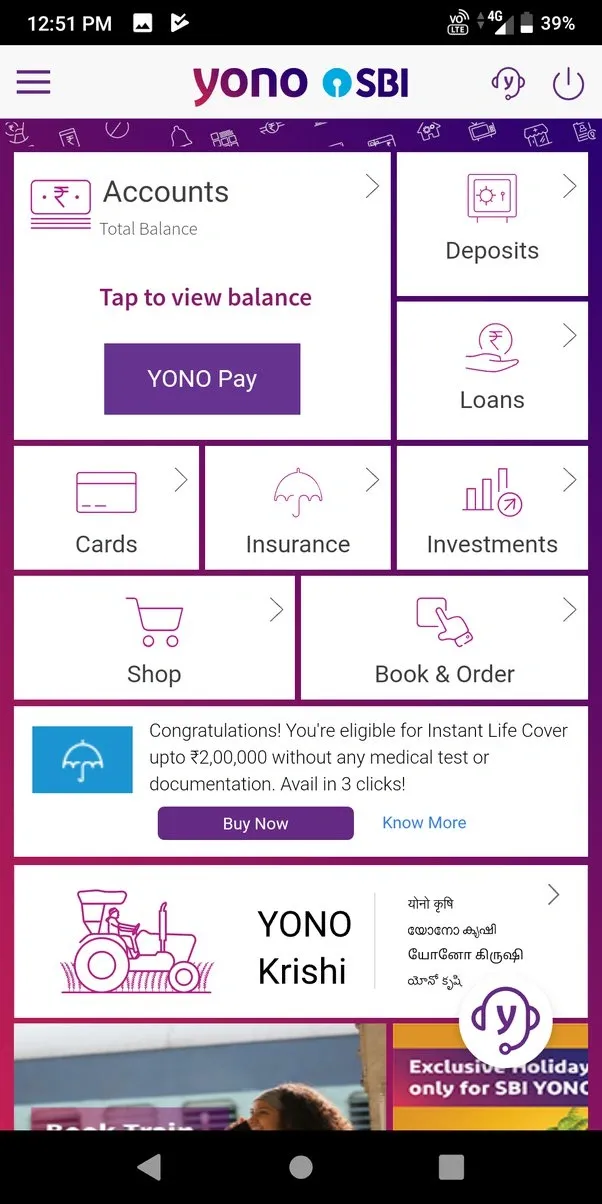The height and width of the screenshot is (1204, 602).
Task: Open the Deposits tile
Action: [x=492, y=223]
